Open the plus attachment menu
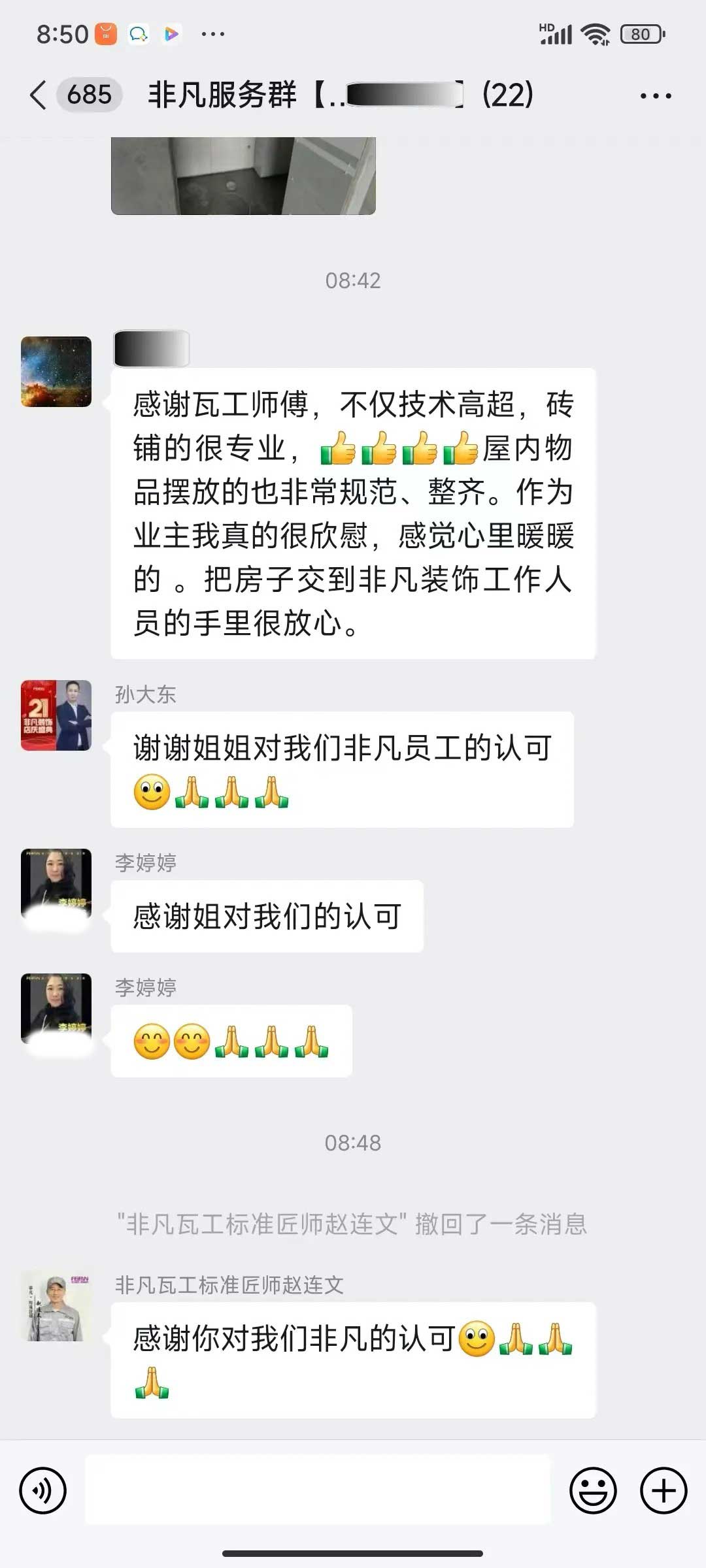 [x=663, y=1491]
